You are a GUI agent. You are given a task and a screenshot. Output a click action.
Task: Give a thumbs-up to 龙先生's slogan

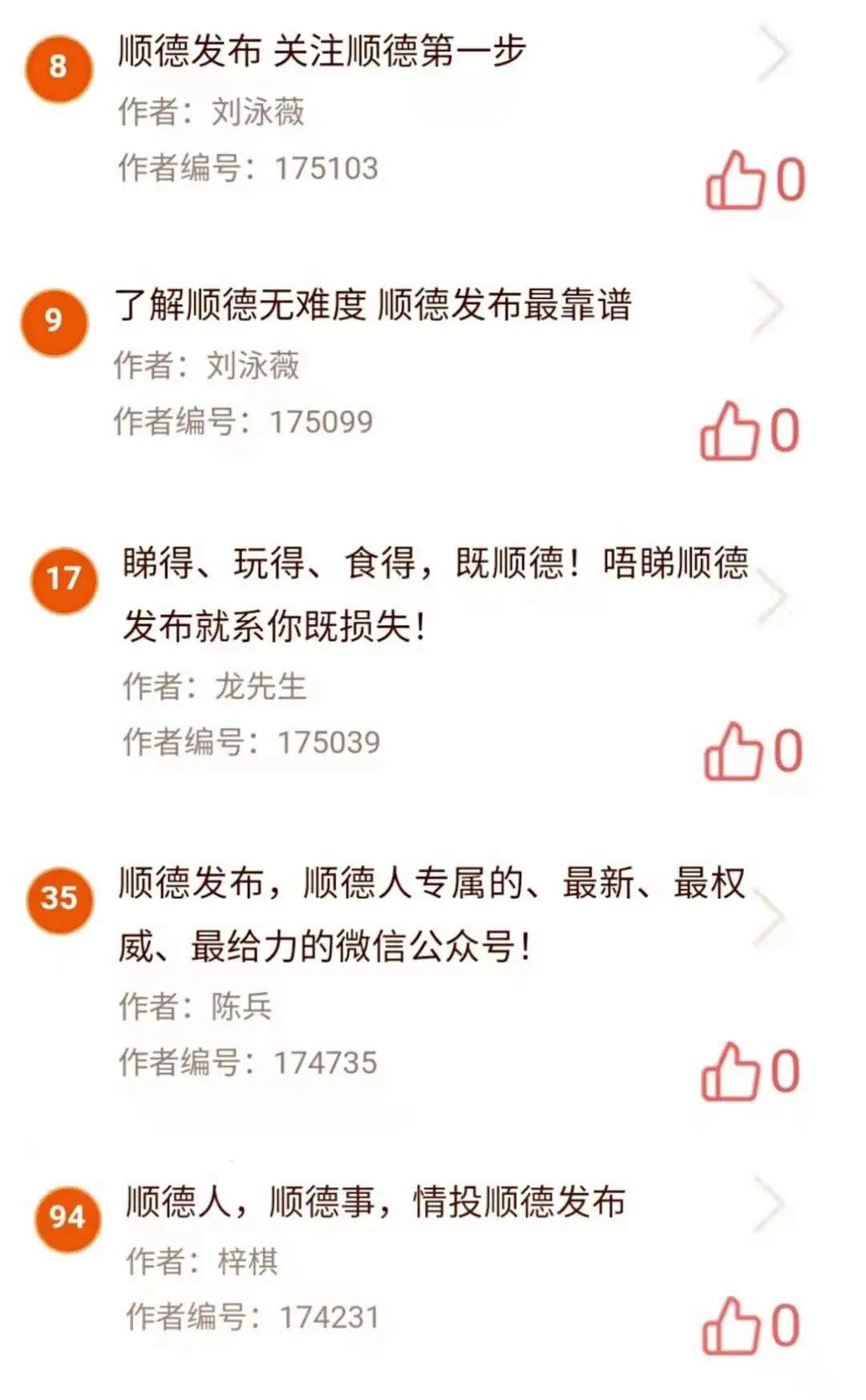coord(733,752)
